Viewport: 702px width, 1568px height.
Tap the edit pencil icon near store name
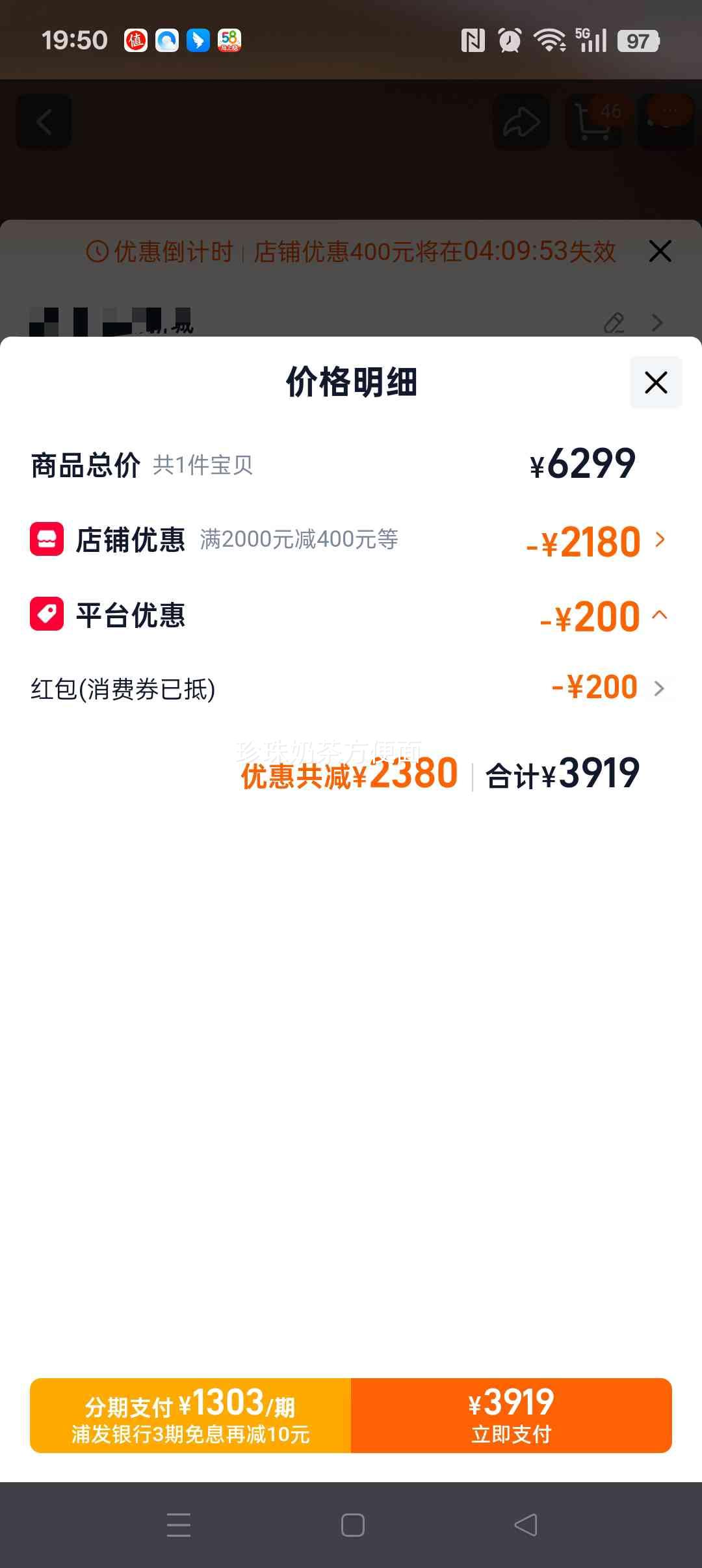click(613, 323)
